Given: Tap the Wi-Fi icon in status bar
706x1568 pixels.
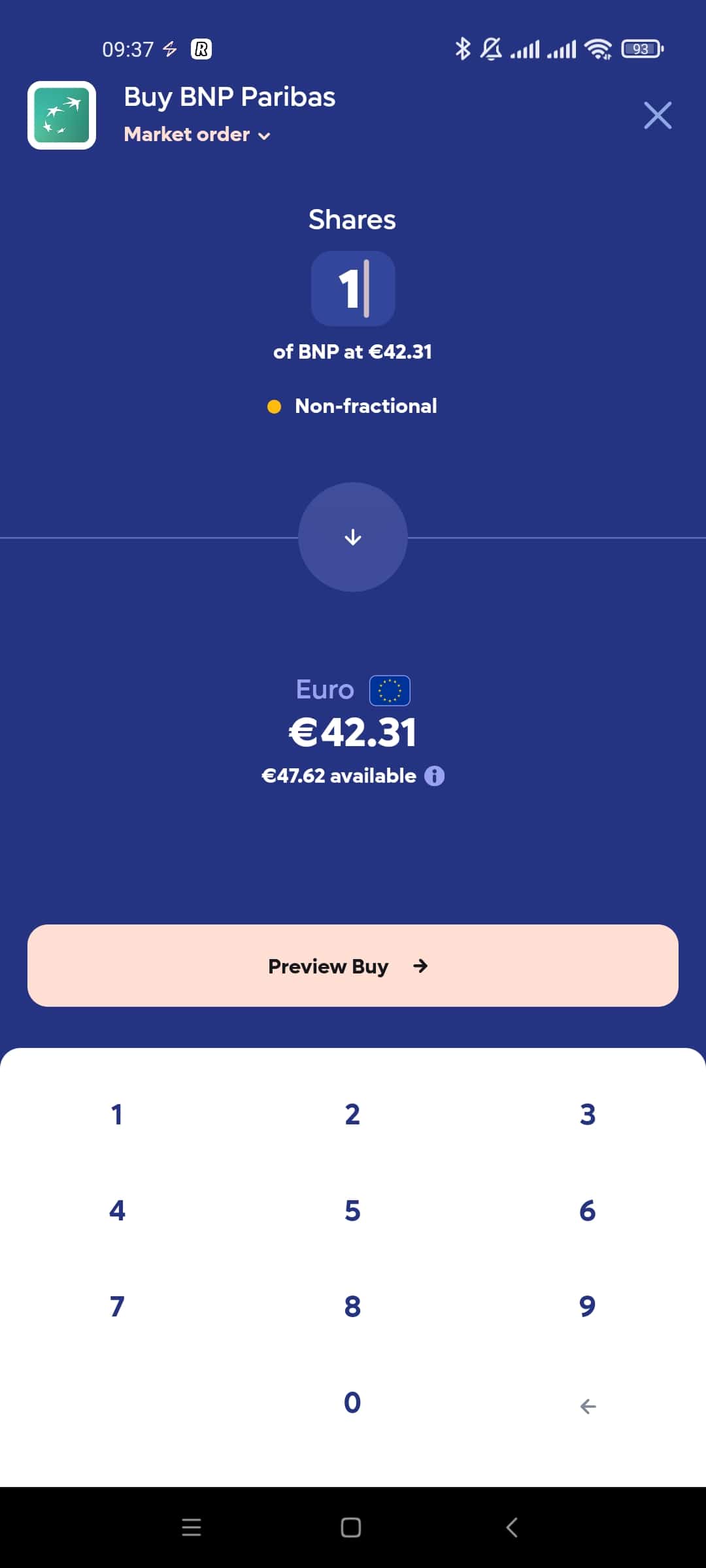Looking at the screenshot, I should pyautogui.click(x=599, y=48).
